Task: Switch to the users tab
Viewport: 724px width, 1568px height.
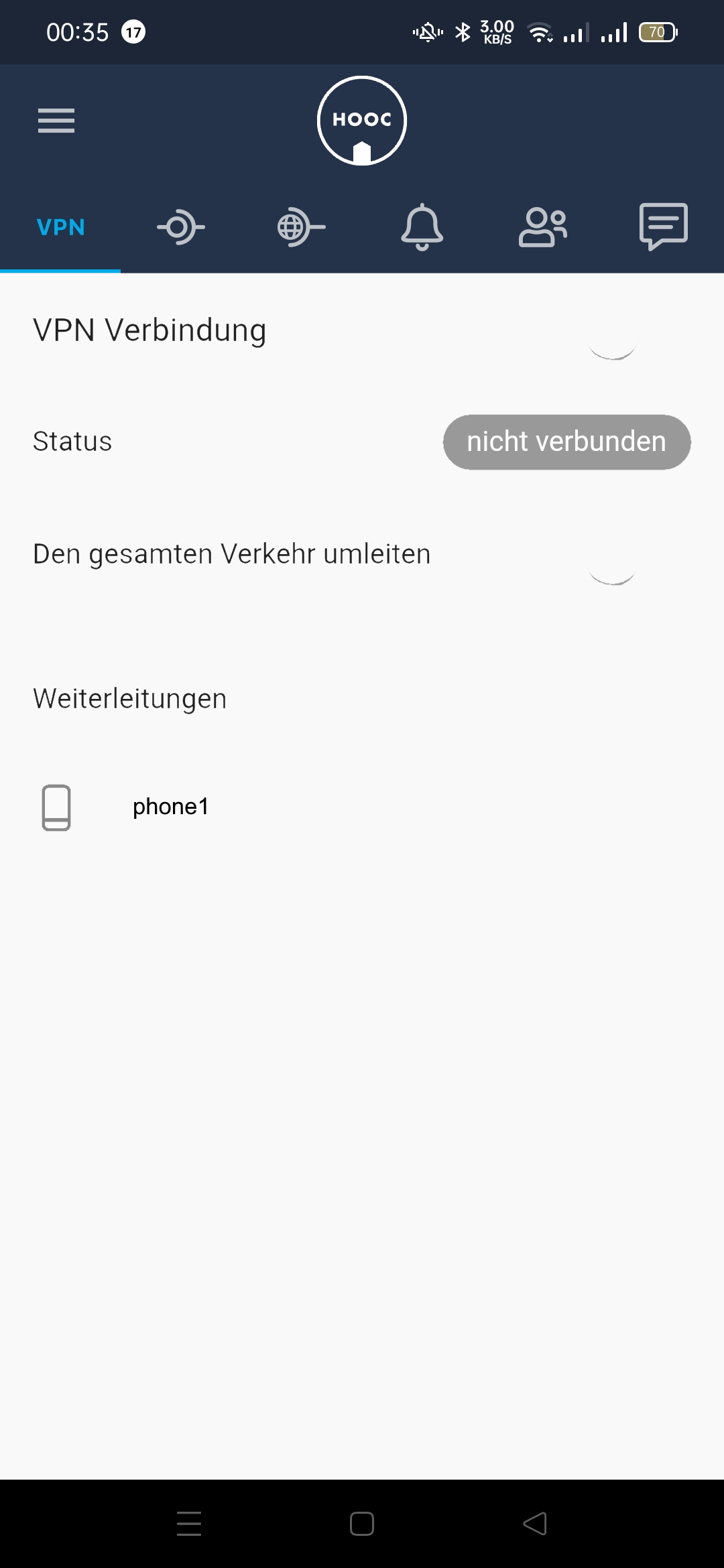Action: 542,228
